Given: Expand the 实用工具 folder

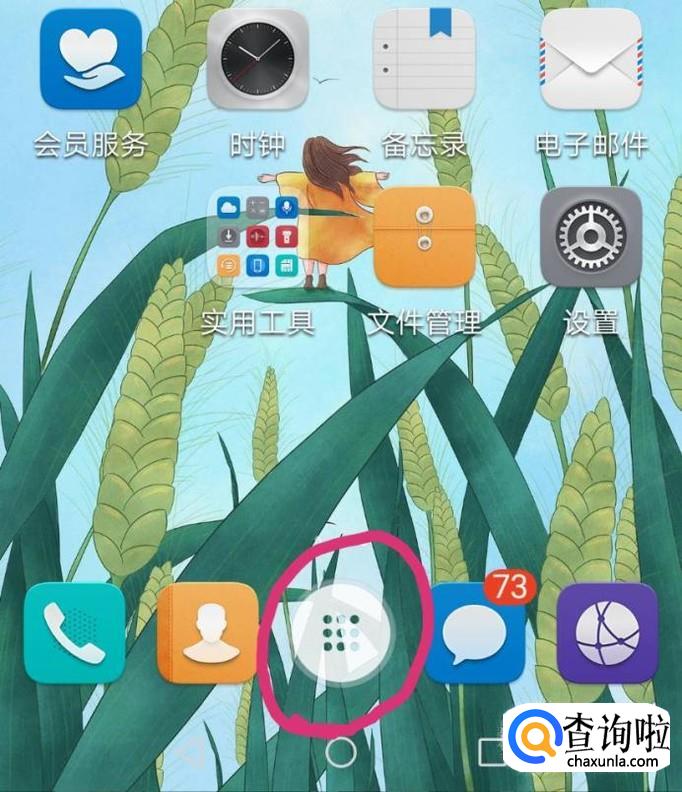Looking at the screenshot, I should pos(258,238).
